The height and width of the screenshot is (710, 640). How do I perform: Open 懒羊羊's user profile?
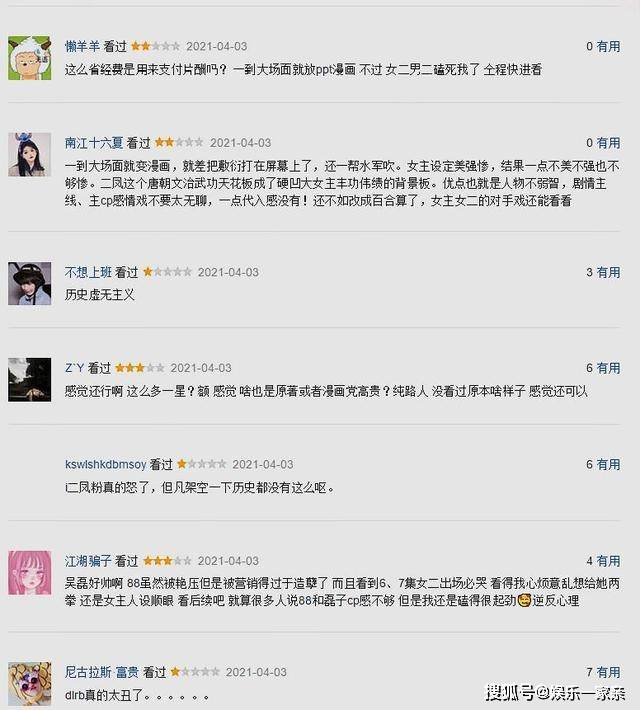[x=83, y=46]
